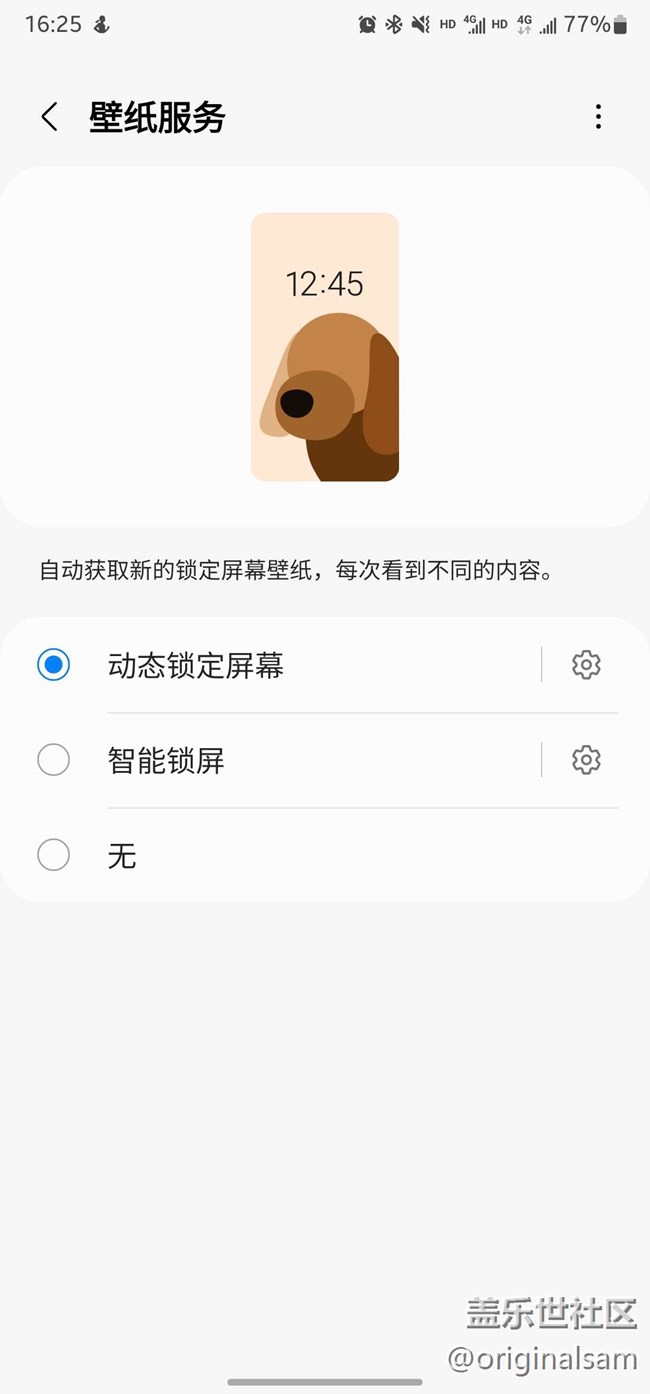Go back from 壁纸服务 page
650x1394 pixels.
click(x=49, y=117)
